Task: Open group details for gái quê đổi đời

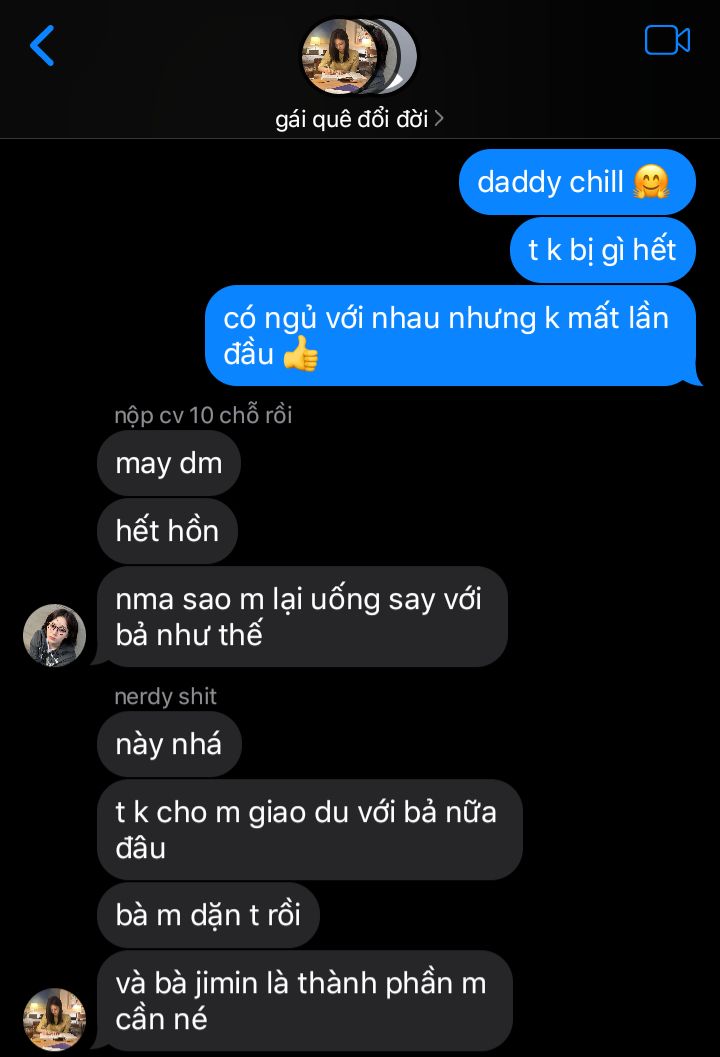Action: point(359,119)
